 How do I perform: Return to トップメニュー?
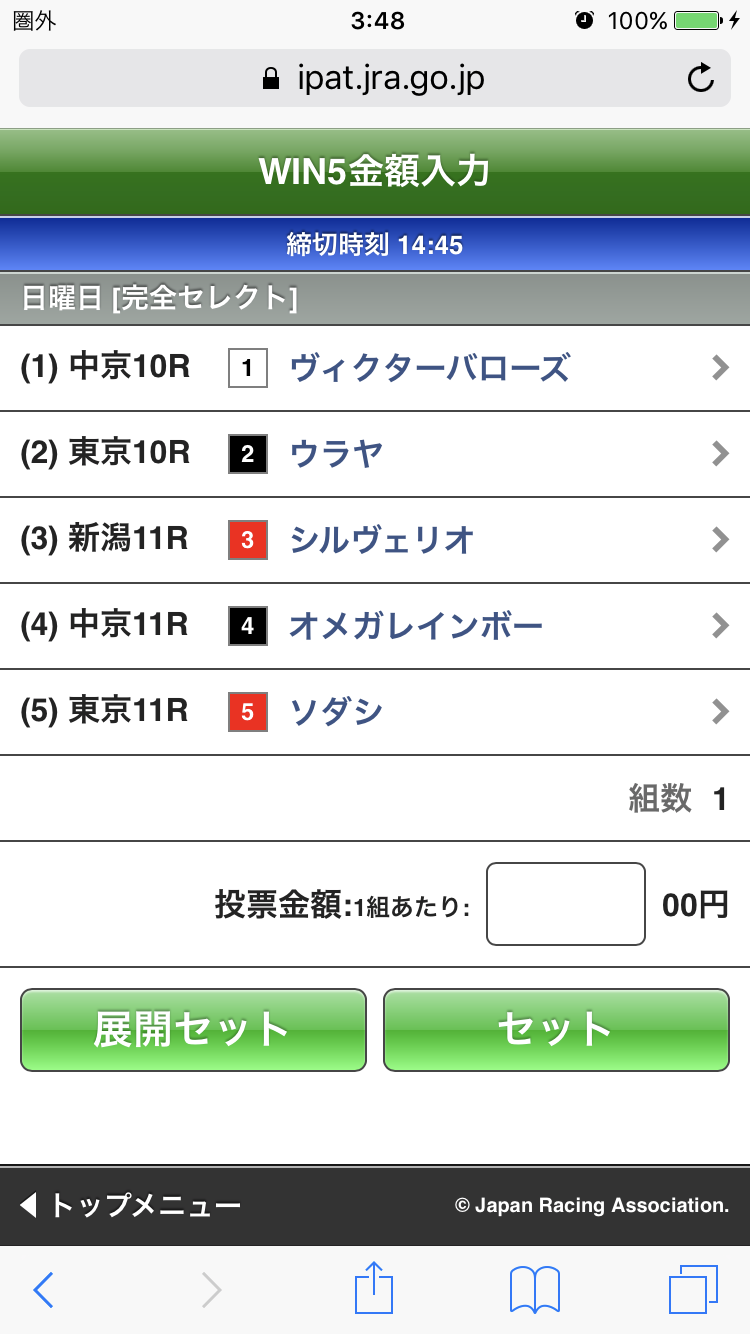tap(131, 1205)
